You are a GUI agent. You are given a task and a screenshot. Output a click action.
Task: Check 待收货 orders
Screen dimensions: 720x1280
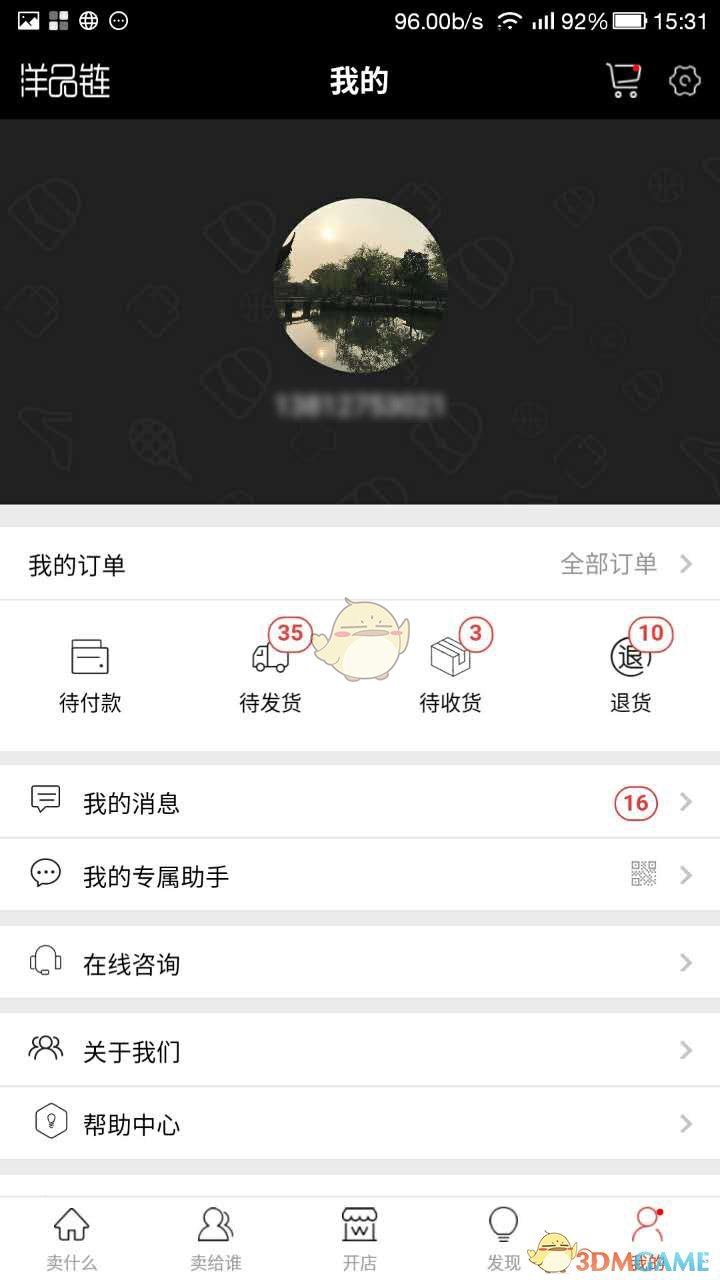pyautogui.click(x=450, y=675)
